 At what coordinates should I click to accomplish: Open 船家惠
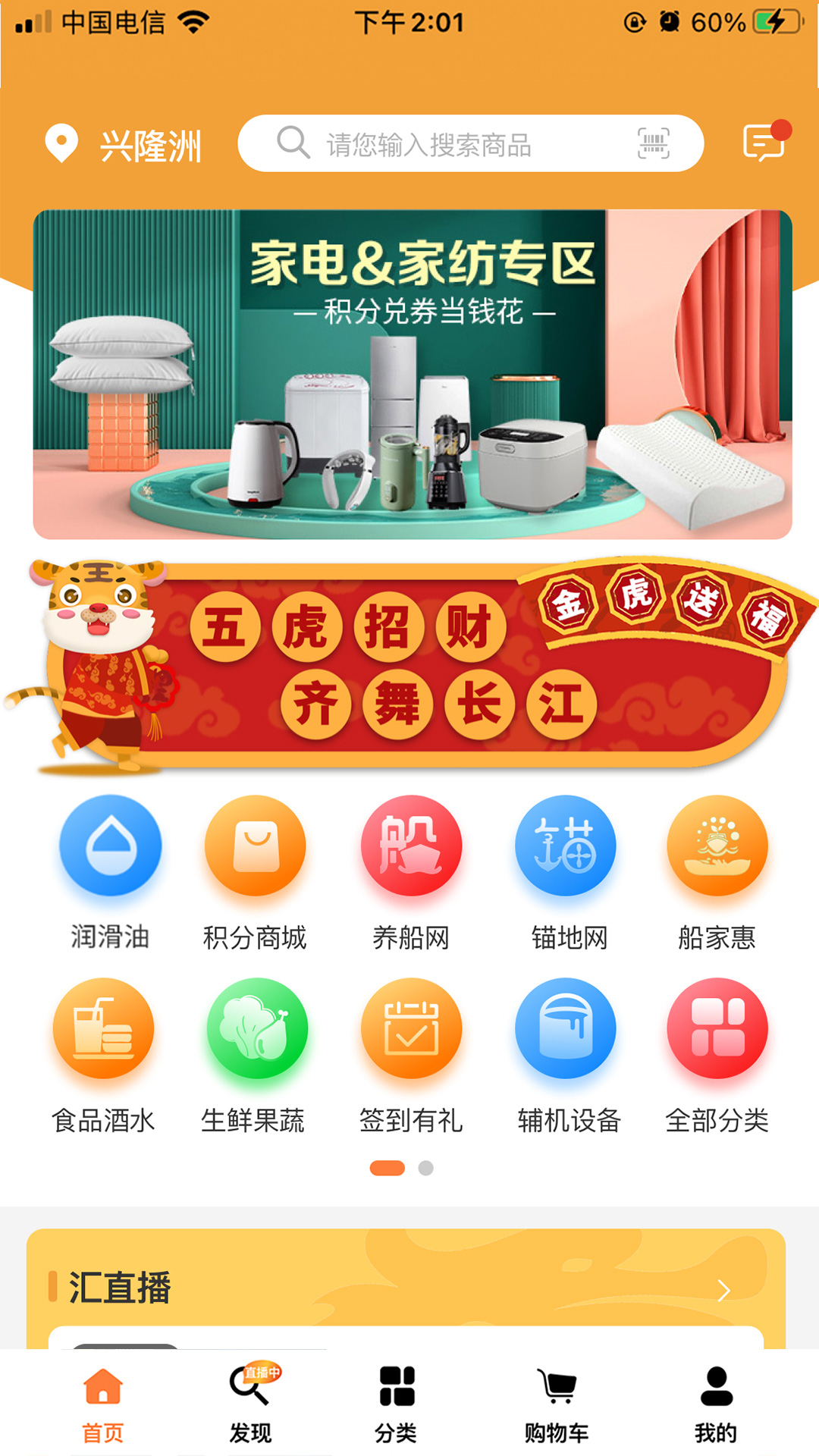coord(717,872)
